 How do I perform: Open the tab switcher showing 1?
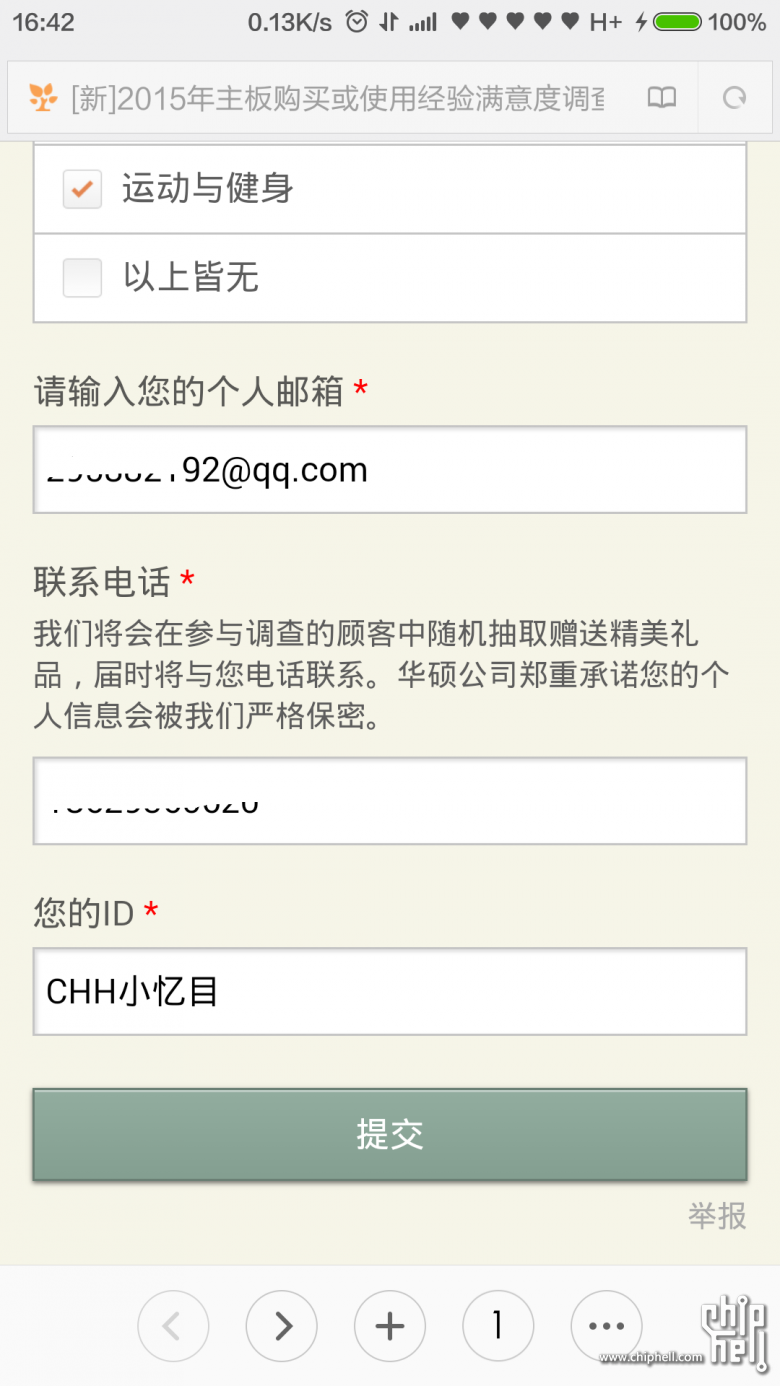498,1326
